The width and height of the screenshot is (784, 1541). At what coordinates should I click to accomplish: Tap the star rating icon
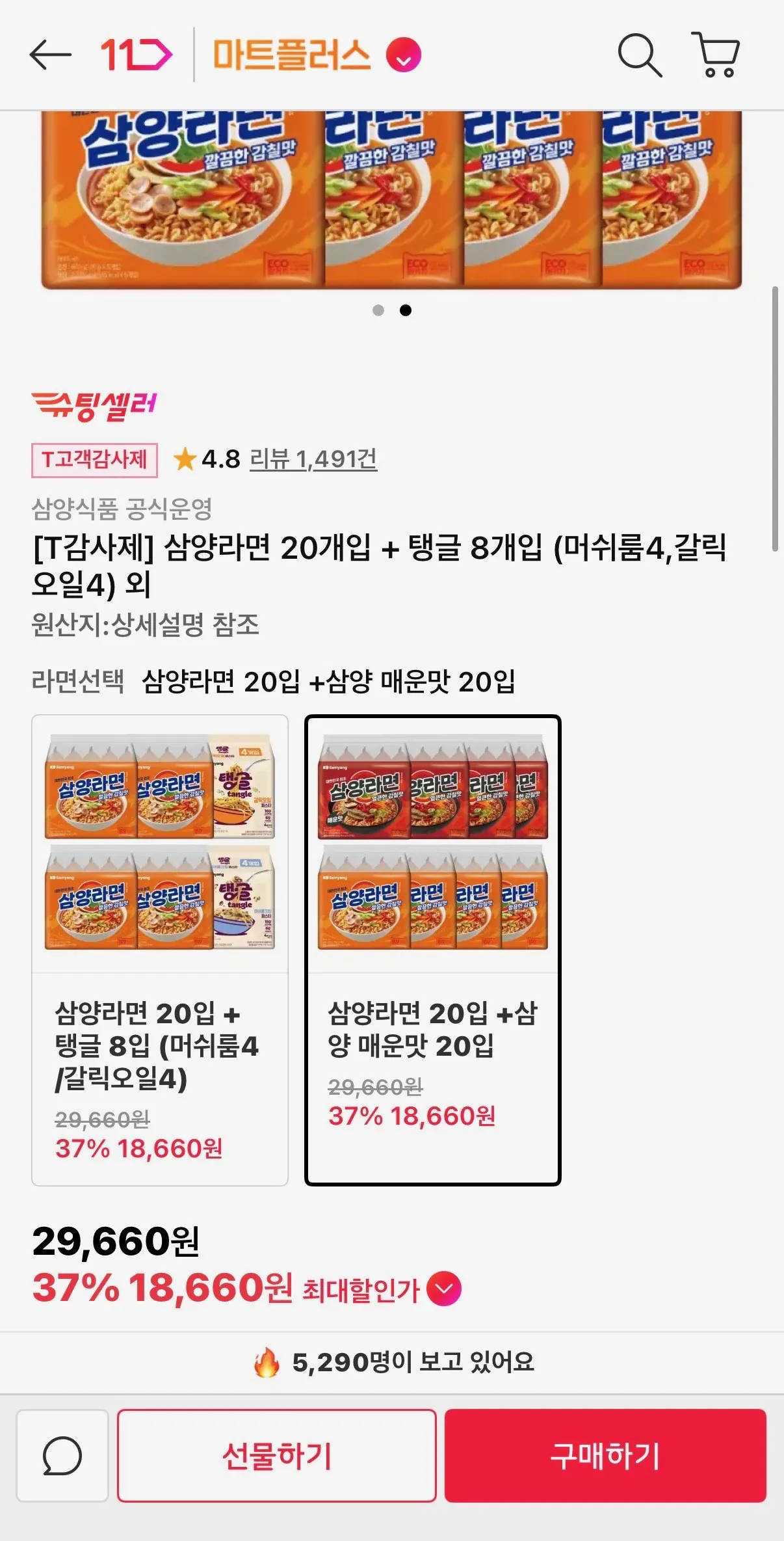point(186,461)
